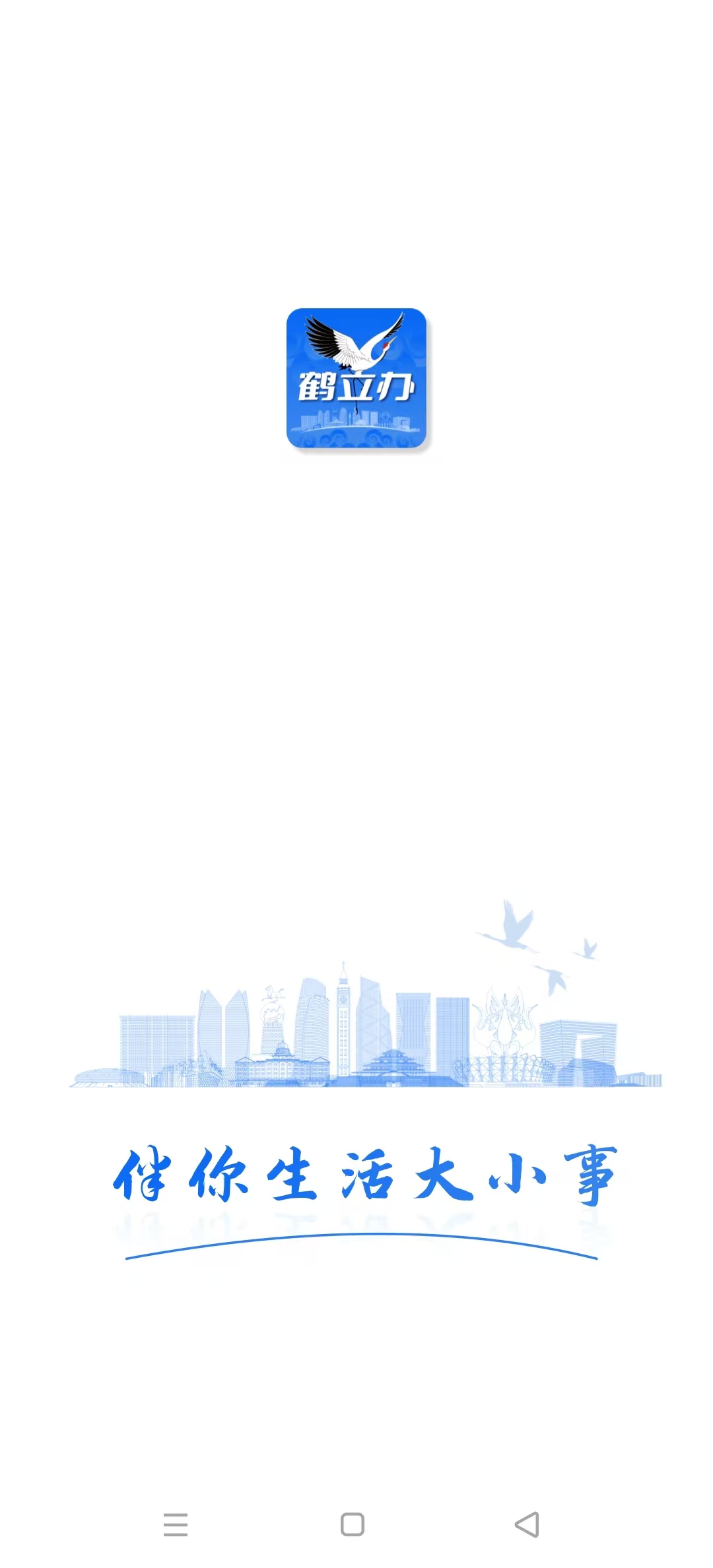
Task: Open the recent apps menu
Action: [176, 1524]
